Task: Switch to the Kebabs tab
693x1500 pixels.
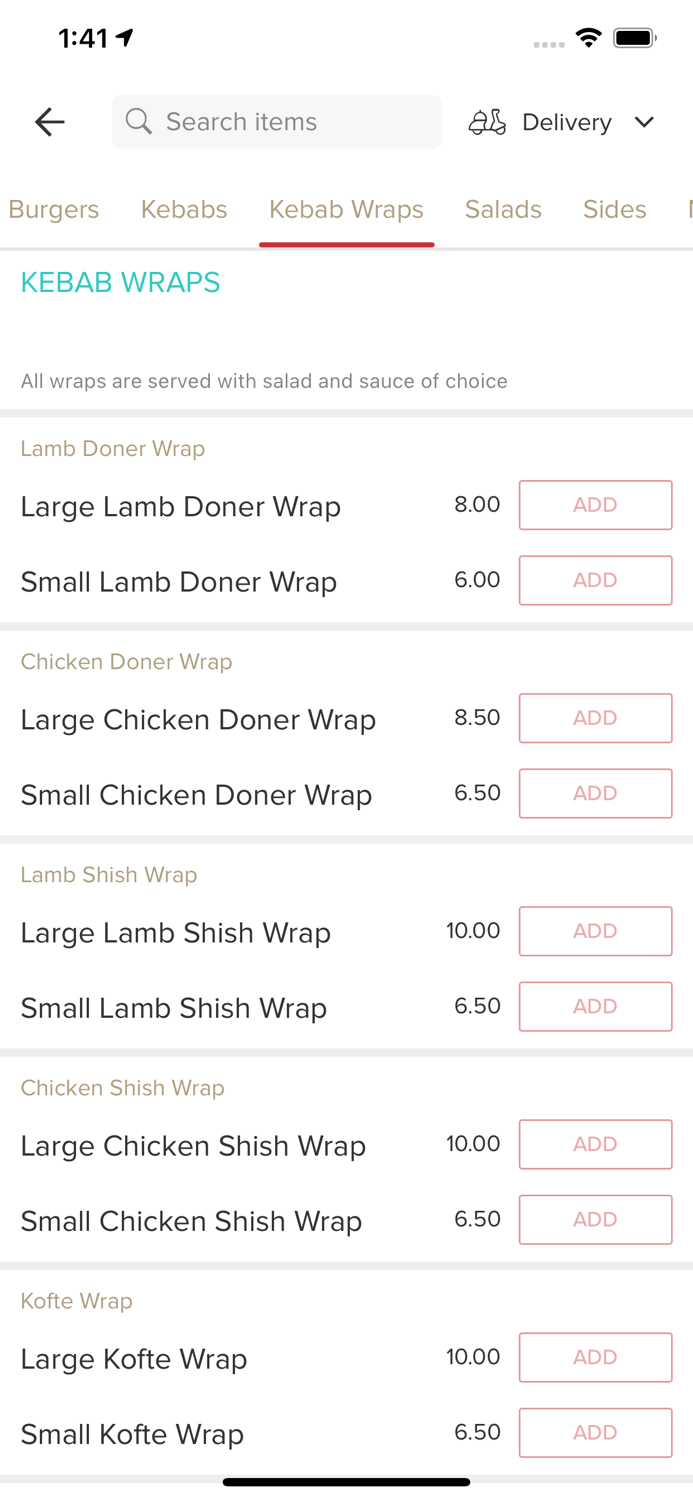Action: (x=184, y=209)
